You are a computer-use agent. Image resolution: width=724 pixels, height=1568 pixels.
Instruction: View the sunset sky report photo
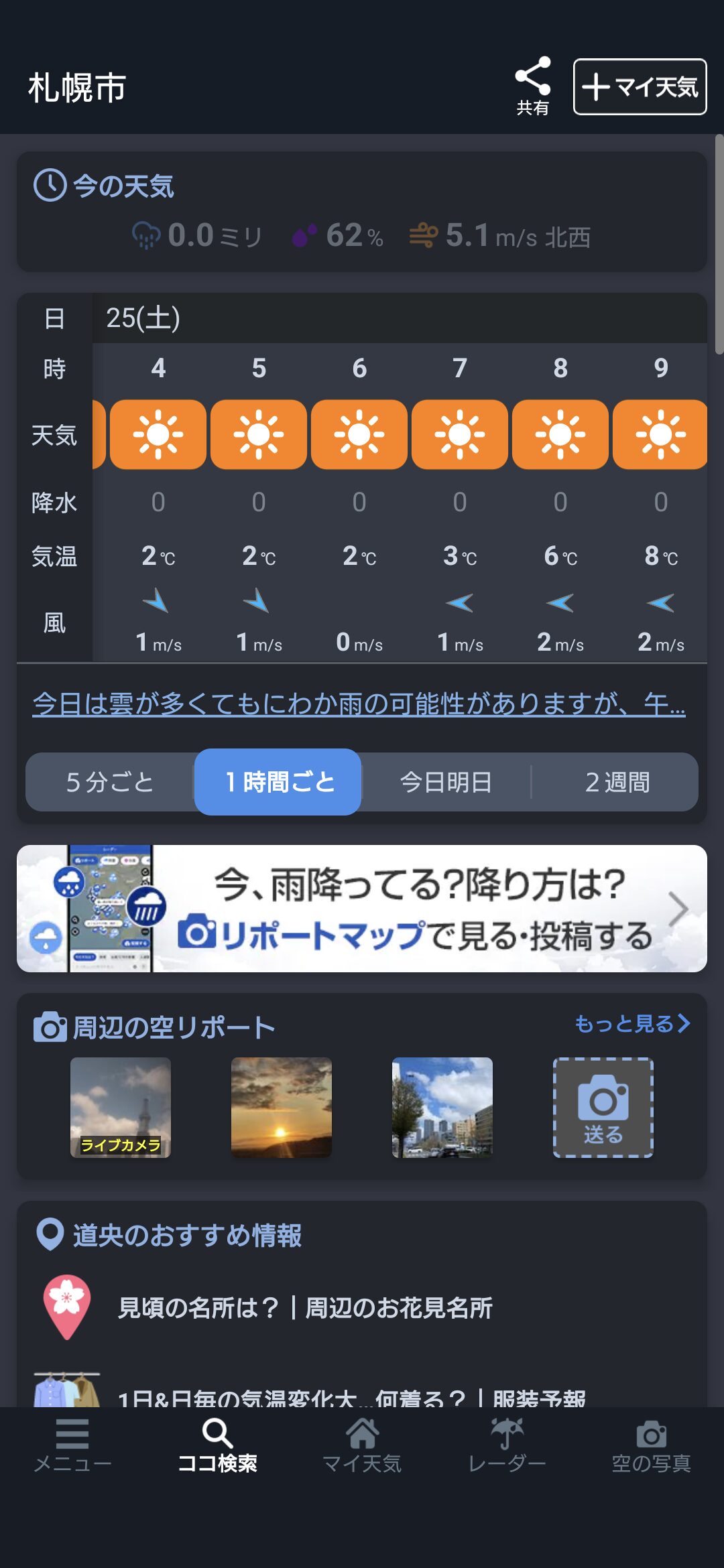(x=282, y=1107)
